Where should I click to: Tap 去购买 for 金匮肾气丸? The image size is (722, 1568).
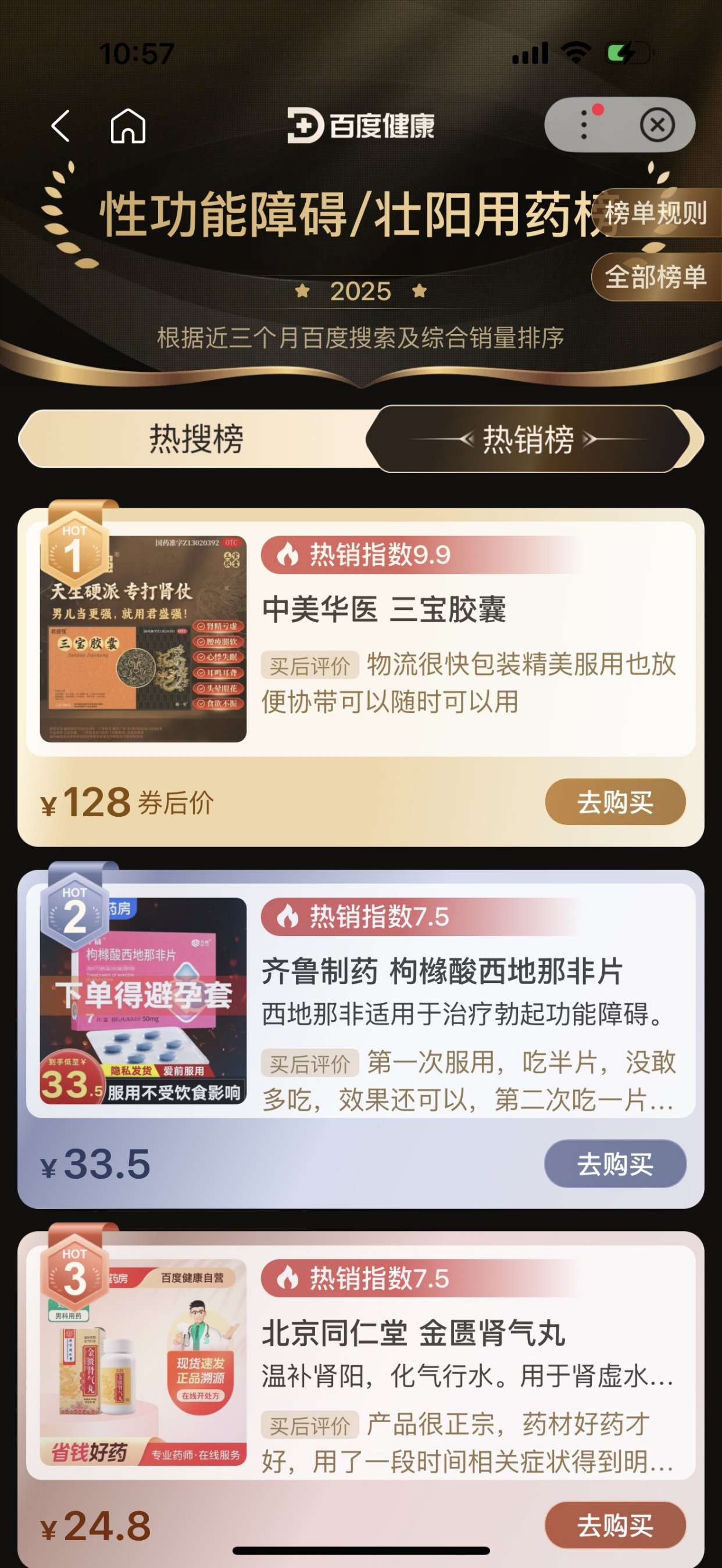[x=615, y=1526]
